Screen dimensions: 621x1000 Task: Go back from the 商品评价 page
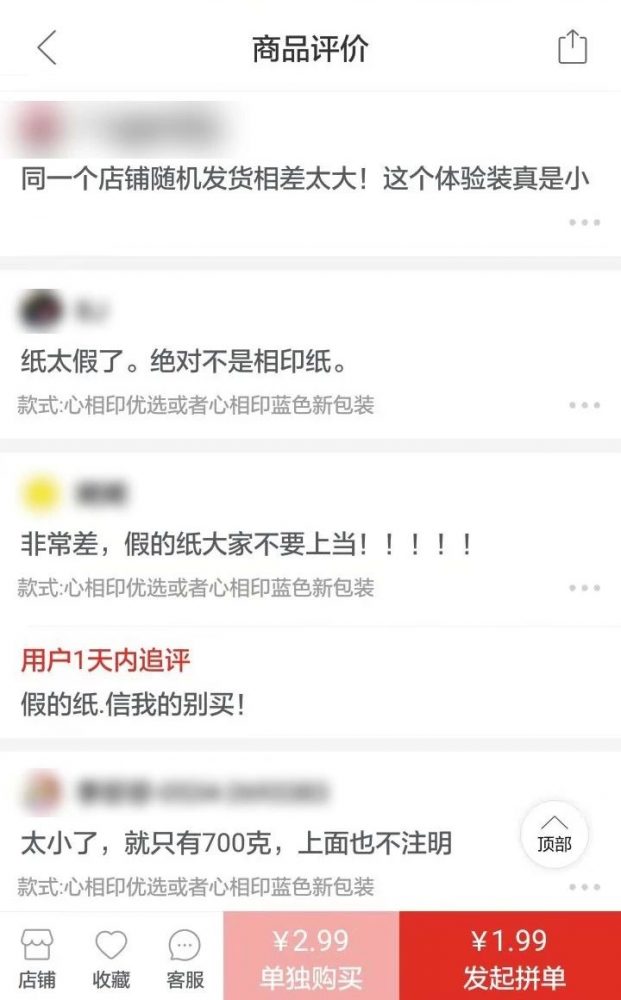pyautogui.click(x=47, y=48)
